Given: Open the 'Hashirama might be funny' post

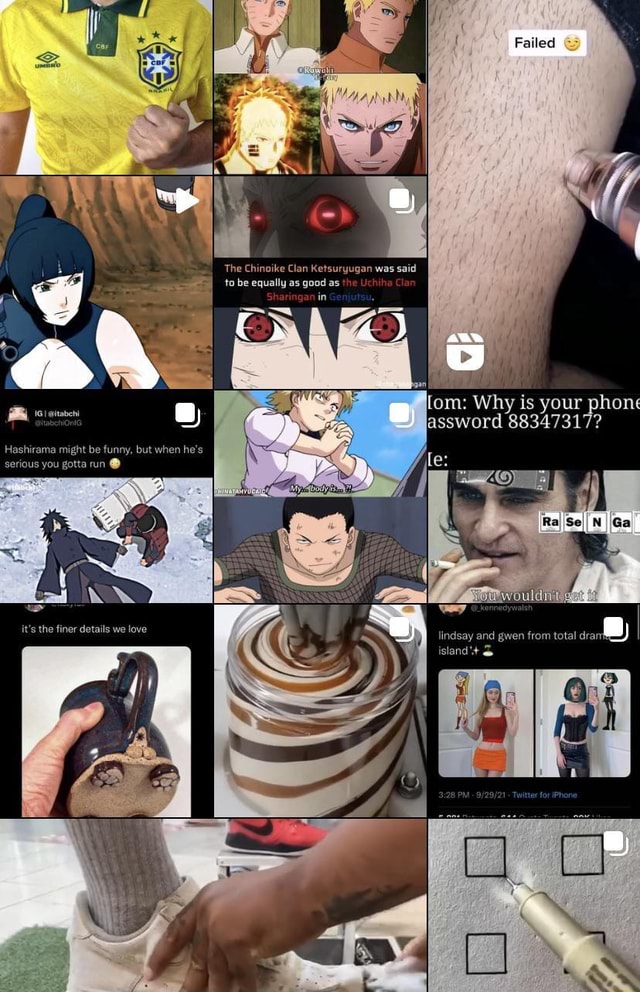Looking at the screenshot, I should click(105, 497).
